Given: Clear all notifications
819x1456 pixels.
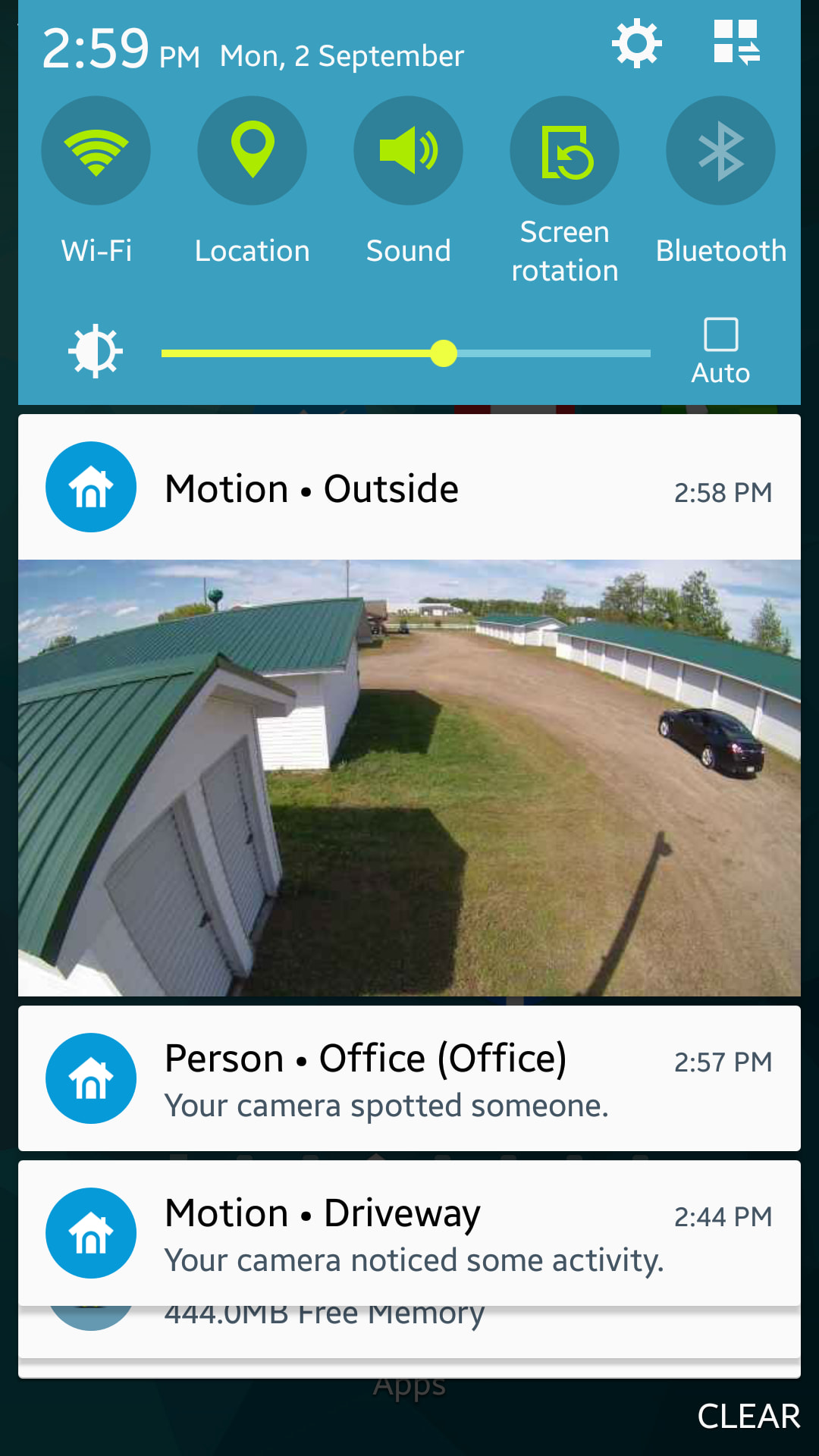Looking at the screenshot, I should click(x=748, y=1416).
